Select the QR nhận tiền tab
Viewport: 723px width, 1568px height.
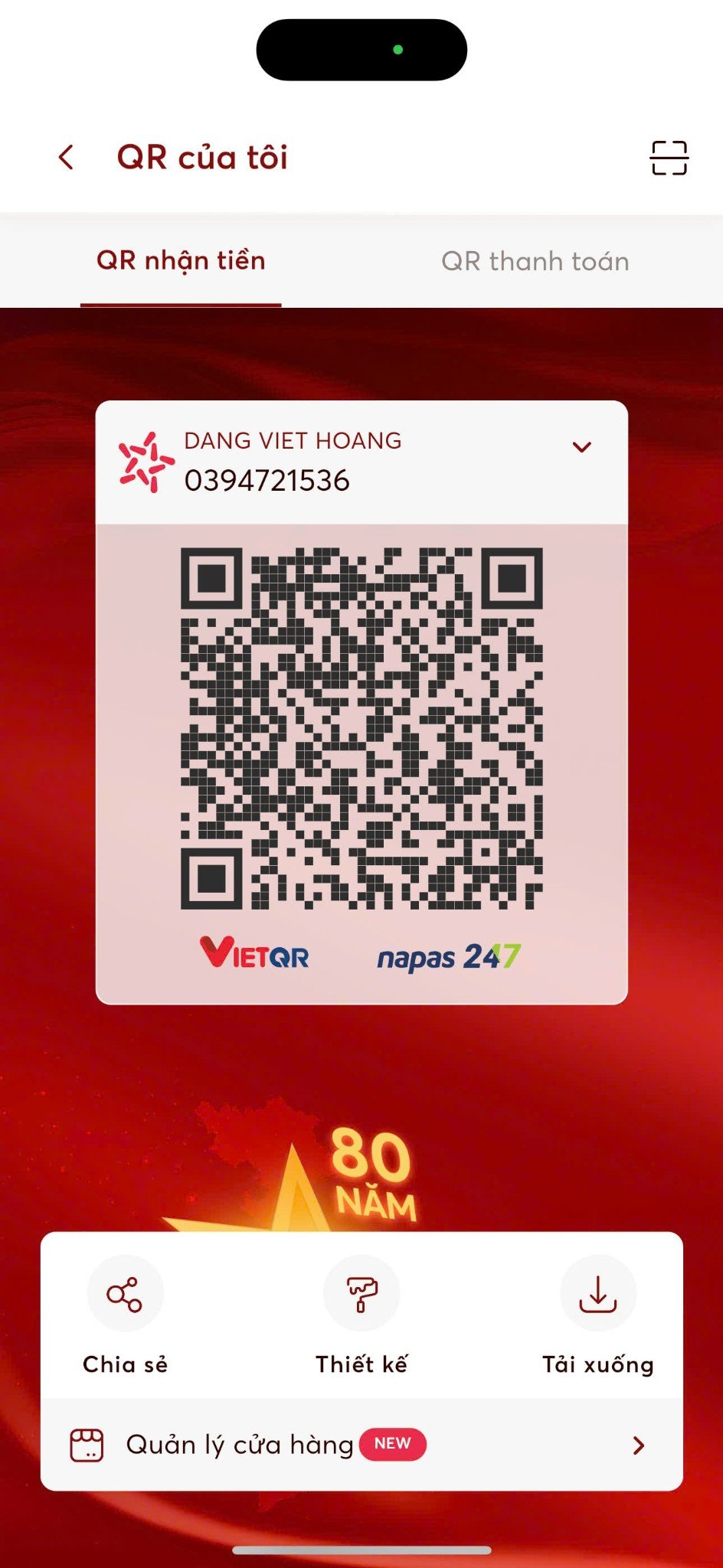(181, 261)
